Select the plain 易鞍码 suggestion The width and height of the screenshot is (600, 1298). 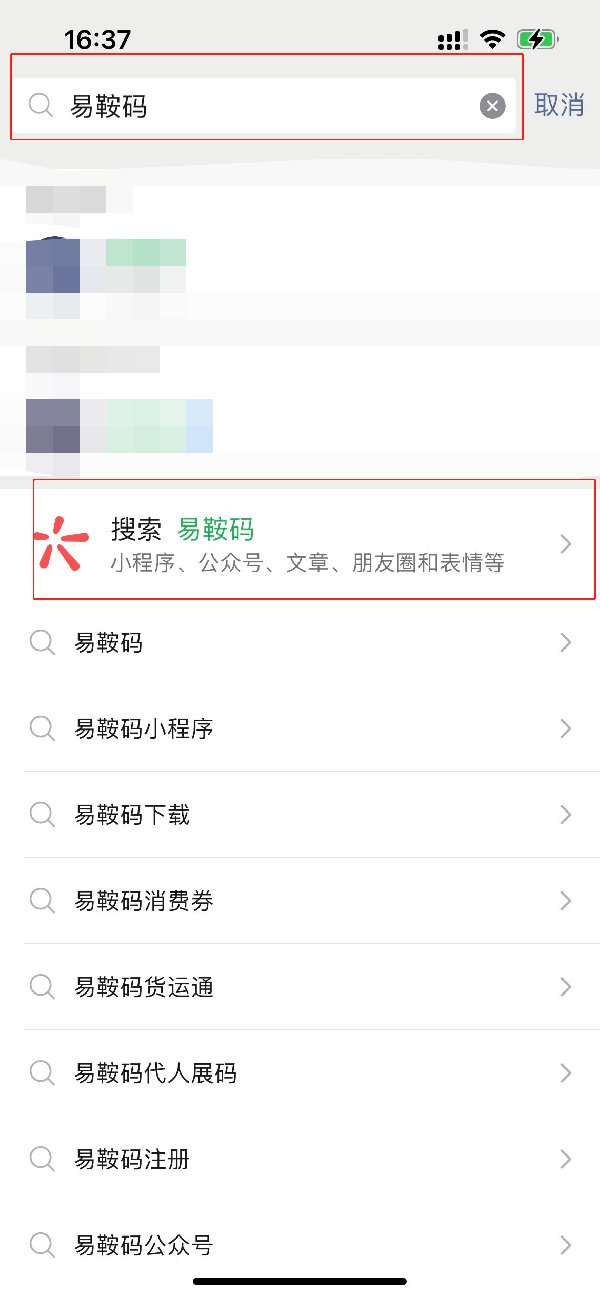[x=300, y=643]
